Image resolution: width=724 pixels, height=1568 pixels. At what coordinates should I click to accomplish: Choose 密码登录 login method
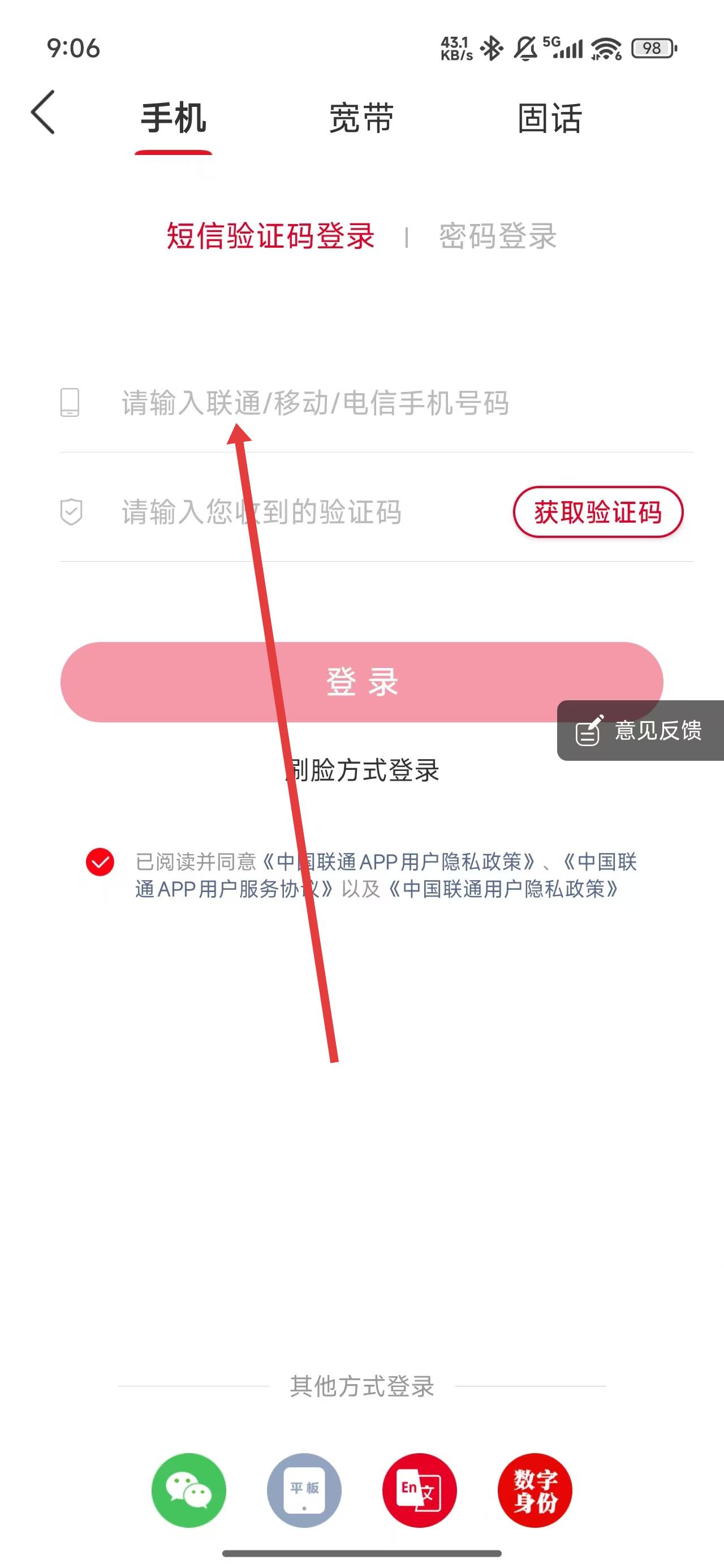(498, 236)
